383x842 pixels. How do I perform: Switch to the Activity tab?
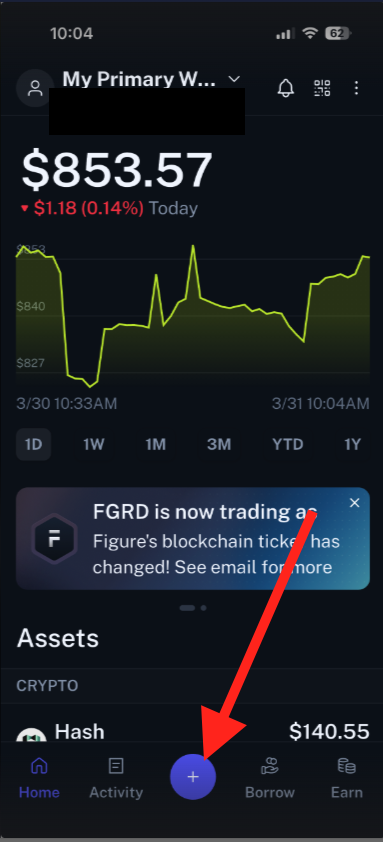116,778
